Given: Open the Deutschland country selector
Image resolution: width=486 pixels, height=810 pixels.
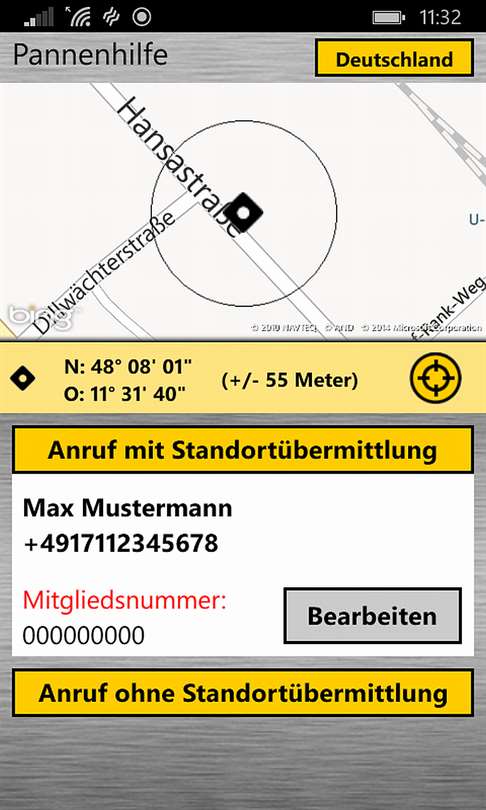Looking at the screenshot, I should [x=395, y=58].
